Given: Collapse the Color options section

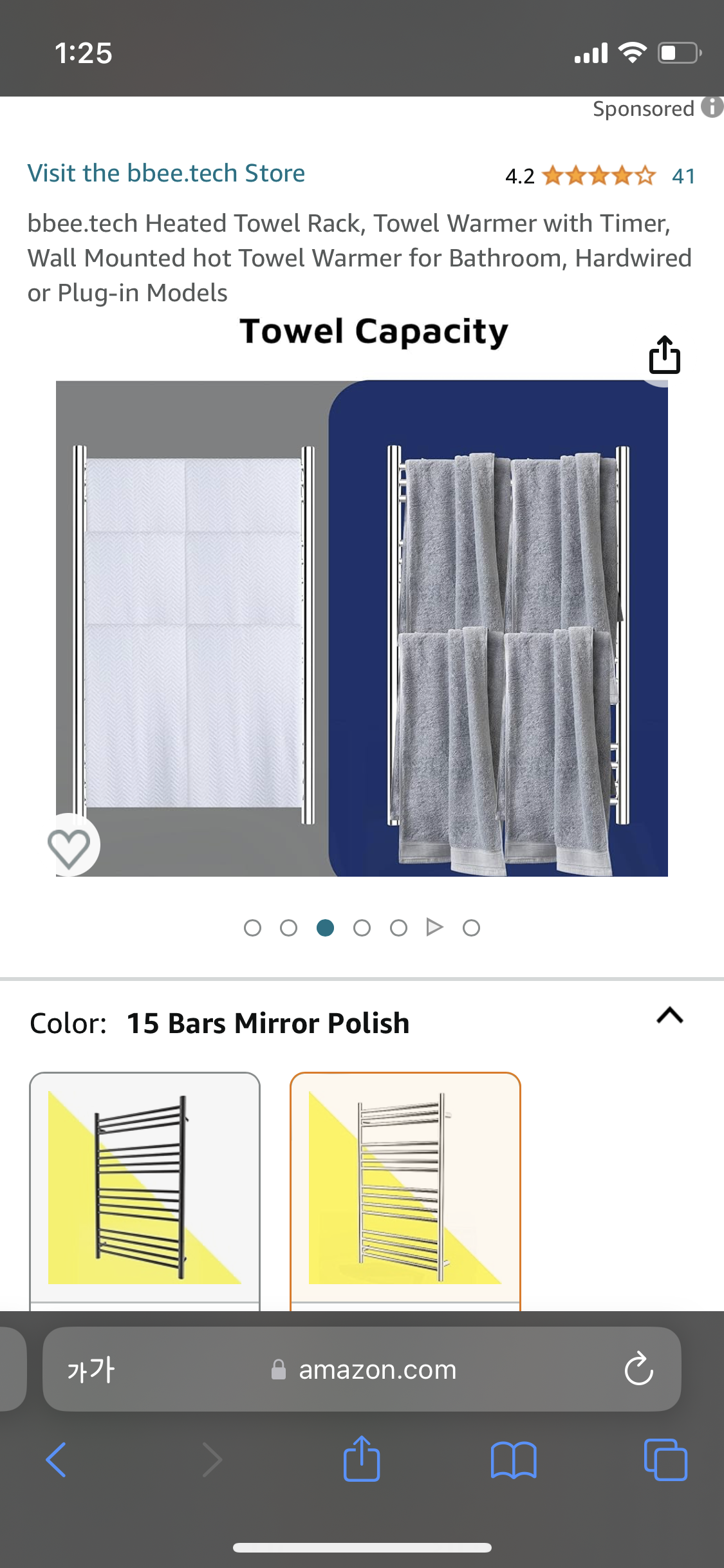Looking at the screenshot, I should click(669, 1016).
